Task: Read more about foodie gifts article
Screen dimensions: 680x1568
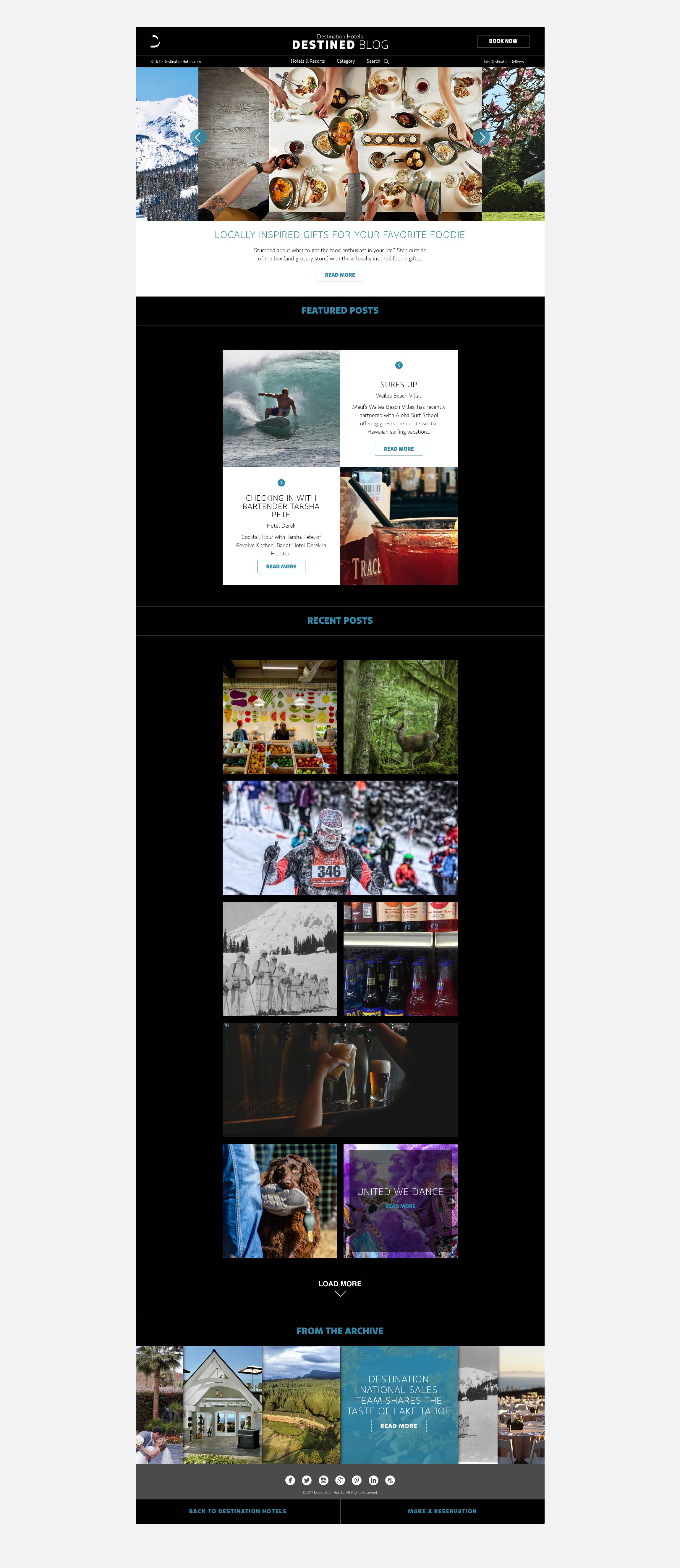Action: (x=340, y=275)
